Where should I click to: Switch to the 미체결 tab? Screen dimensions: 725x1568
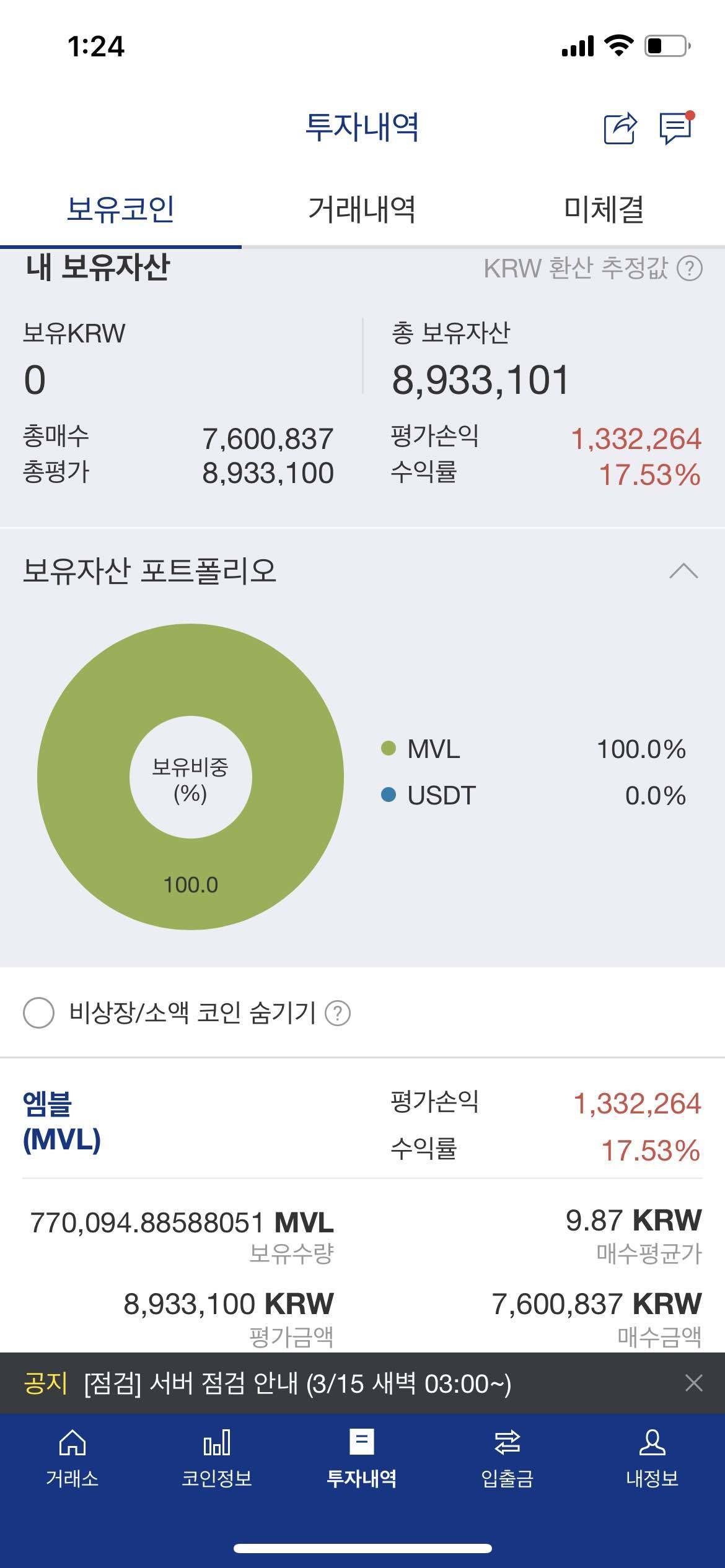(x=604, y=211)
